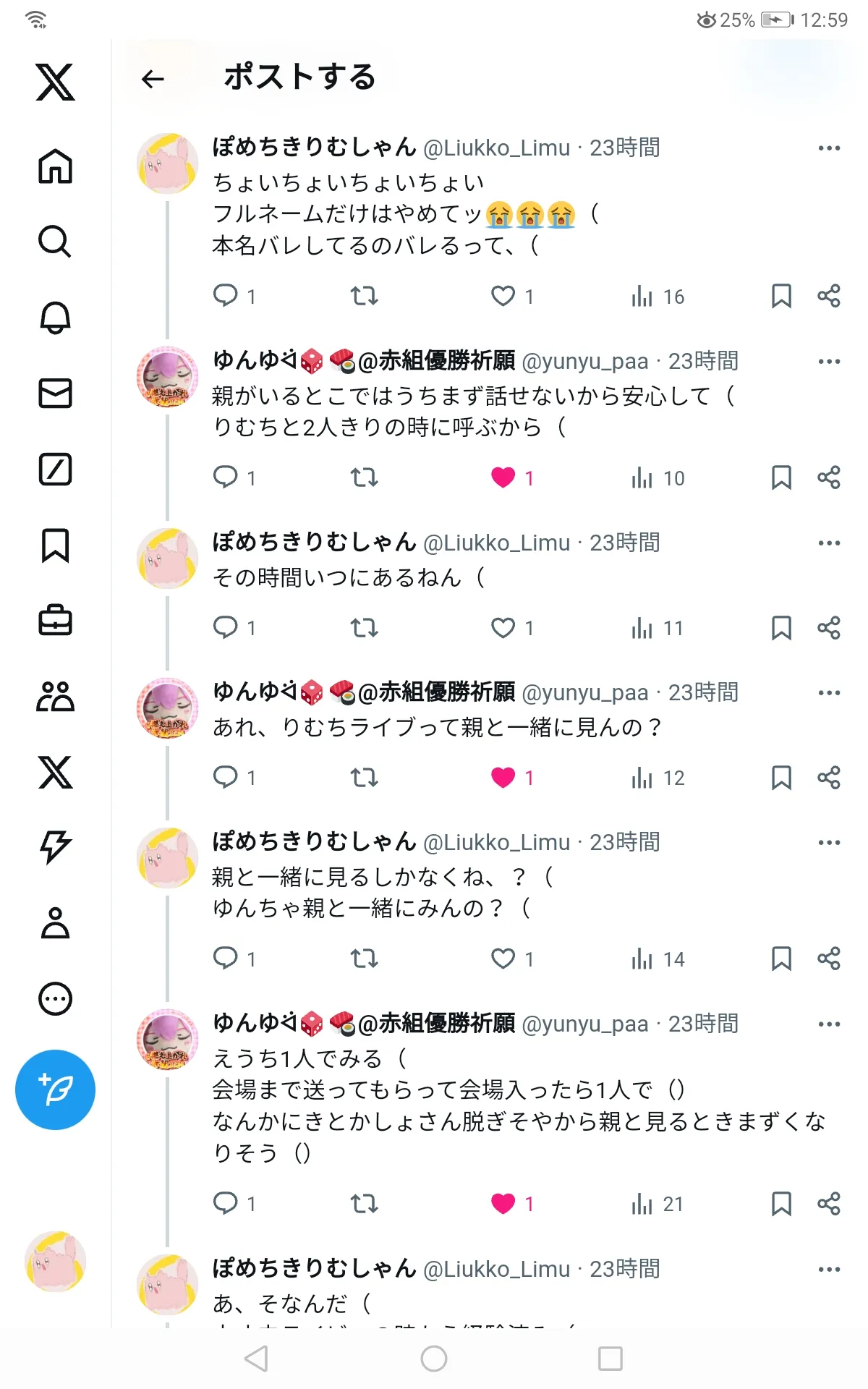Like the post saying フルネームだけはやめてッ
Image resolution: width=868 pixels, height=1389 pixels.
(x=503, y=296)
